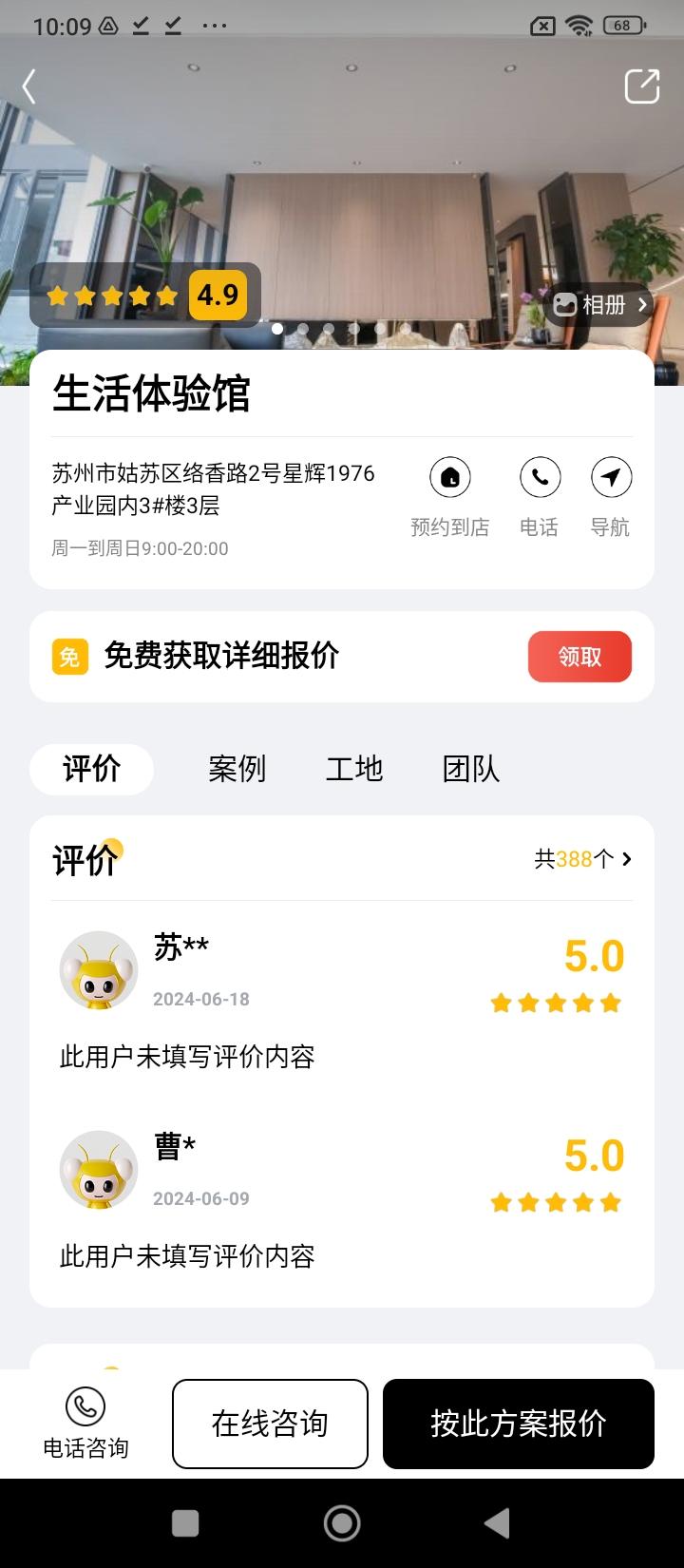The height and width of the screenshot is (1568, 684).
Task: Tap the red 领取 button
Action: 580,656
